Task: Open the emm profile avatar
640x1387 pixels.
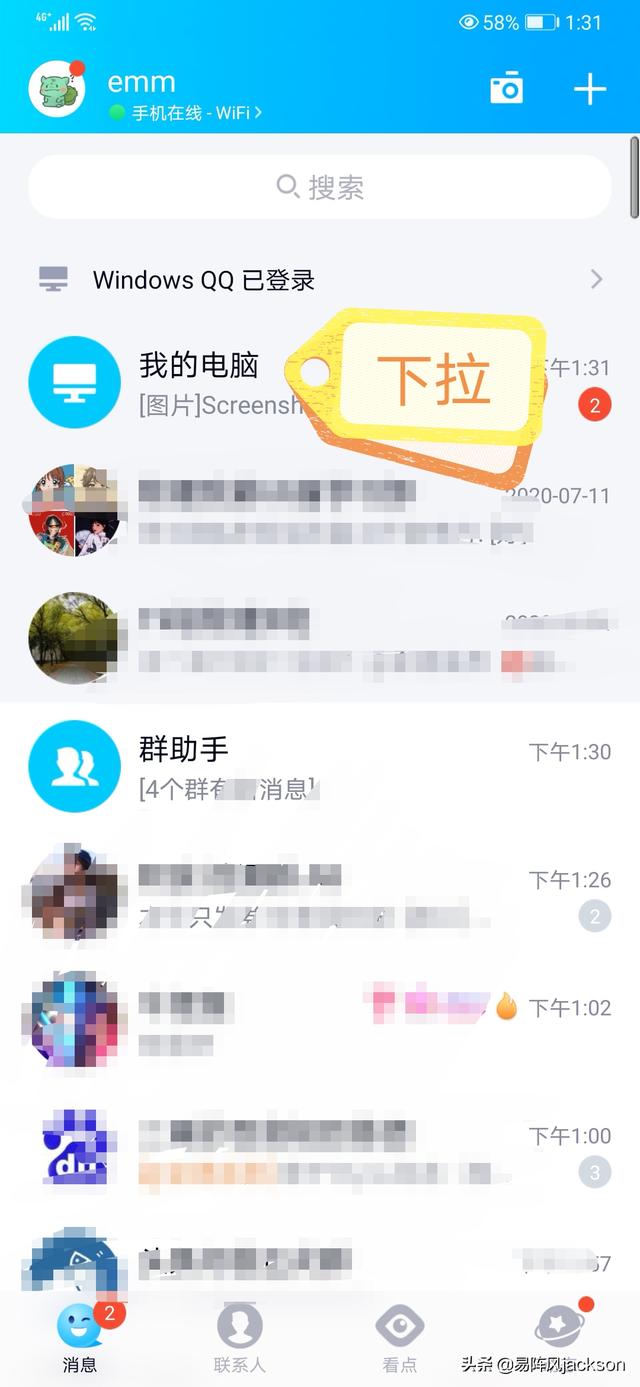Action: pos(58,90)
